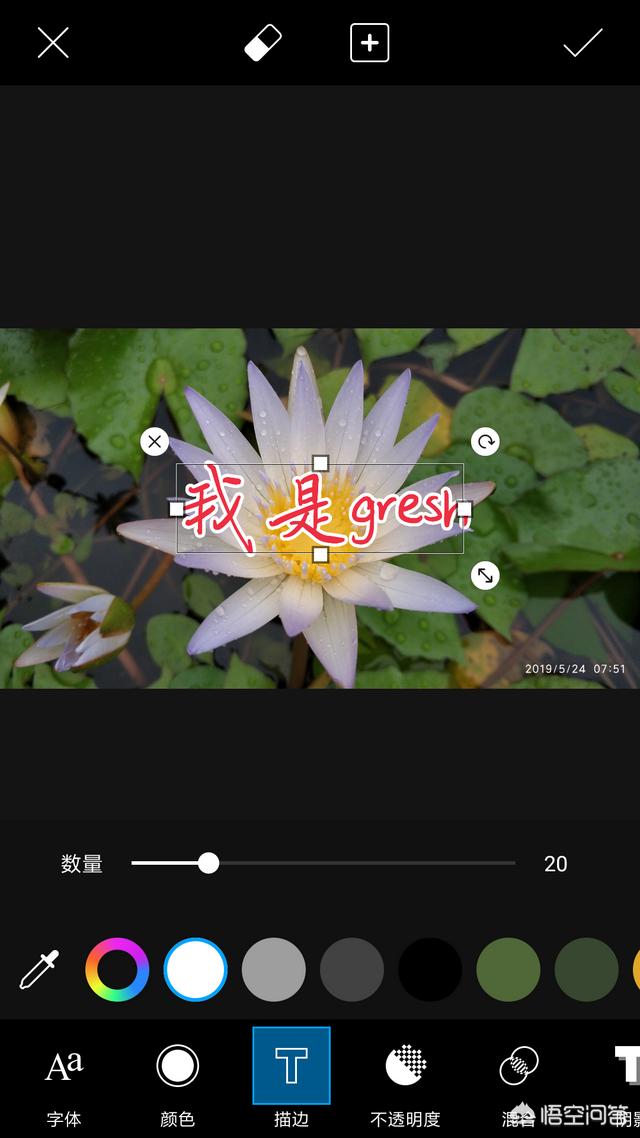Close the editor with the X icon

click(x=53, y=43)
